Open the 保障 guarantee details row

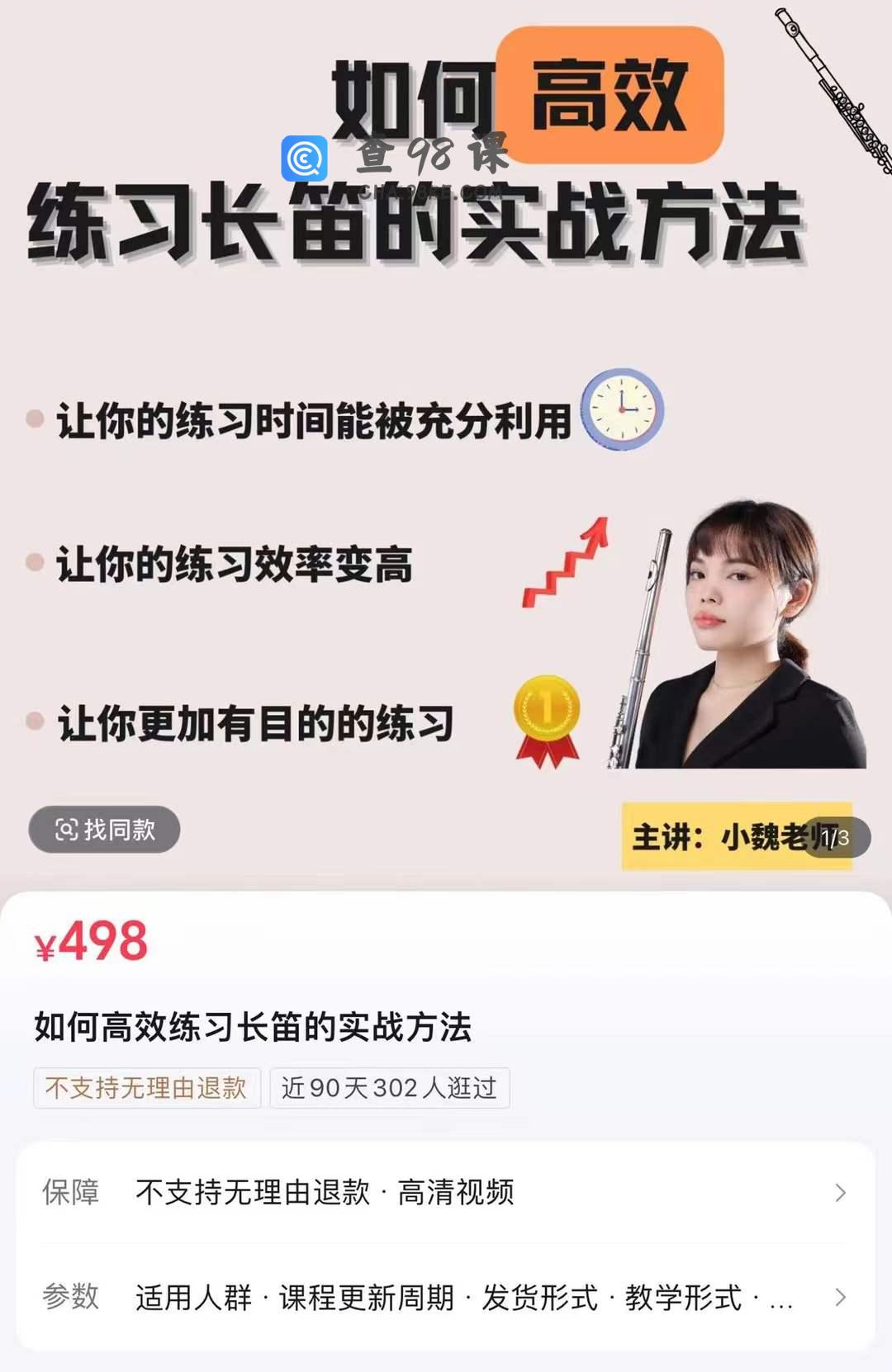pyautogui.click(x=446, y=1193)
